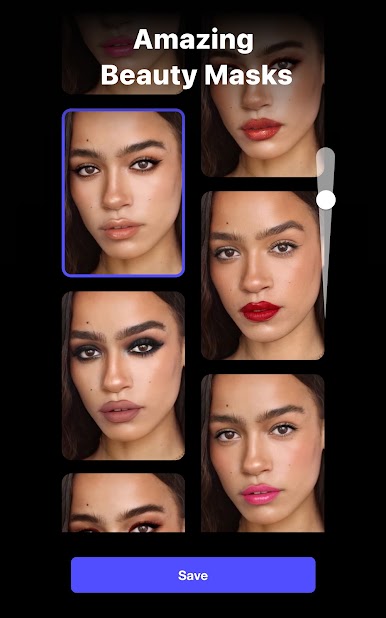
Task: Apply the matte deep red lipstick mask
Action: pyautogui.click(x=263, y=275)
